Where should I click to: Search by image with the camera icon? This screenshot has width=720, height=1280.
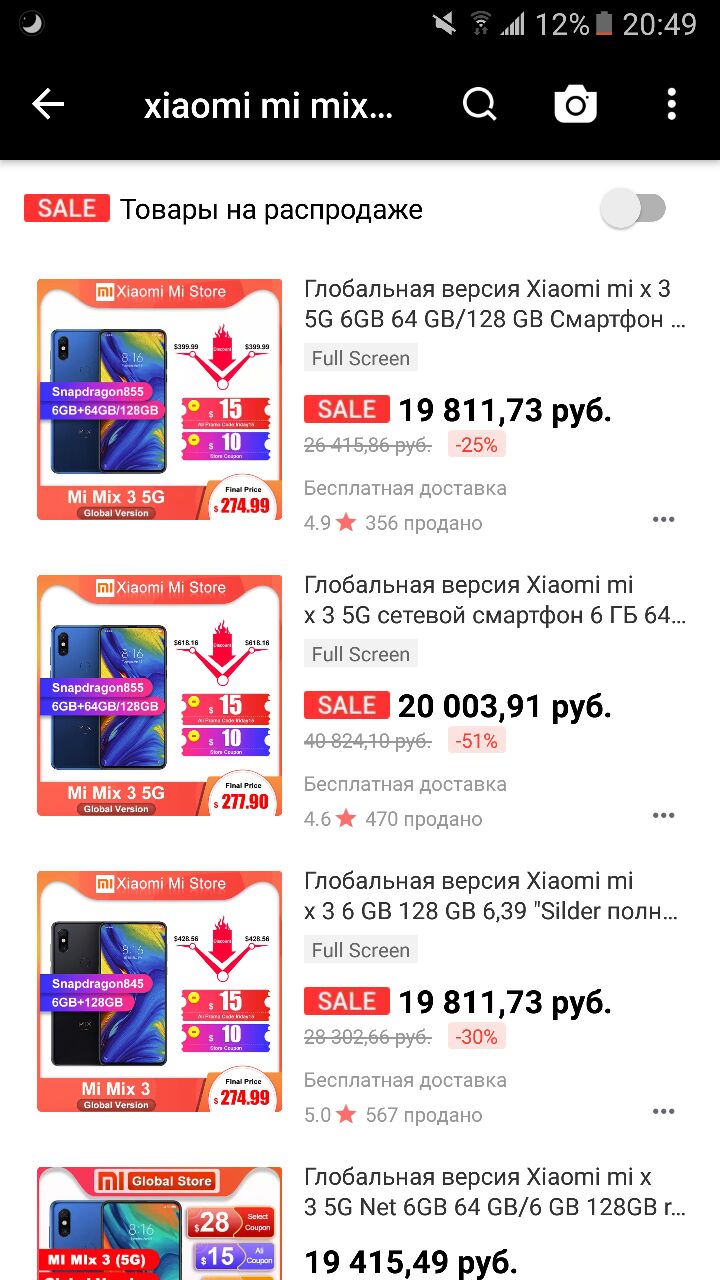point(576,104)
